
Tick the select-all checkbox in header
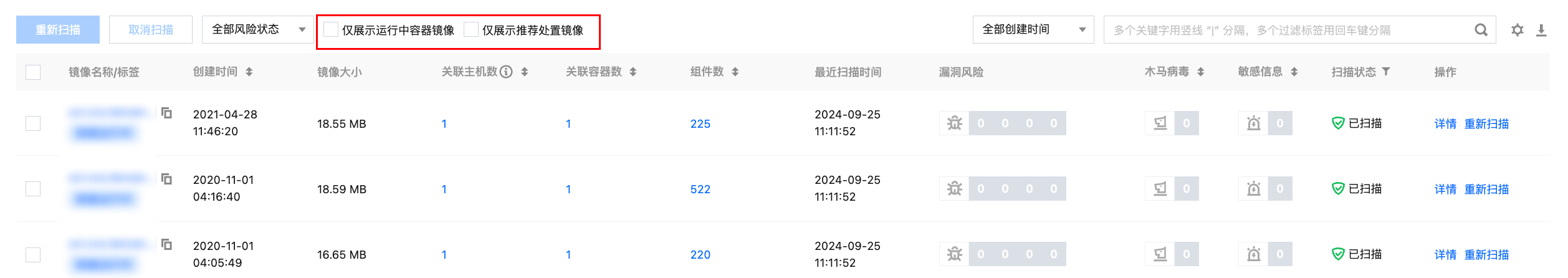point(33,72)
